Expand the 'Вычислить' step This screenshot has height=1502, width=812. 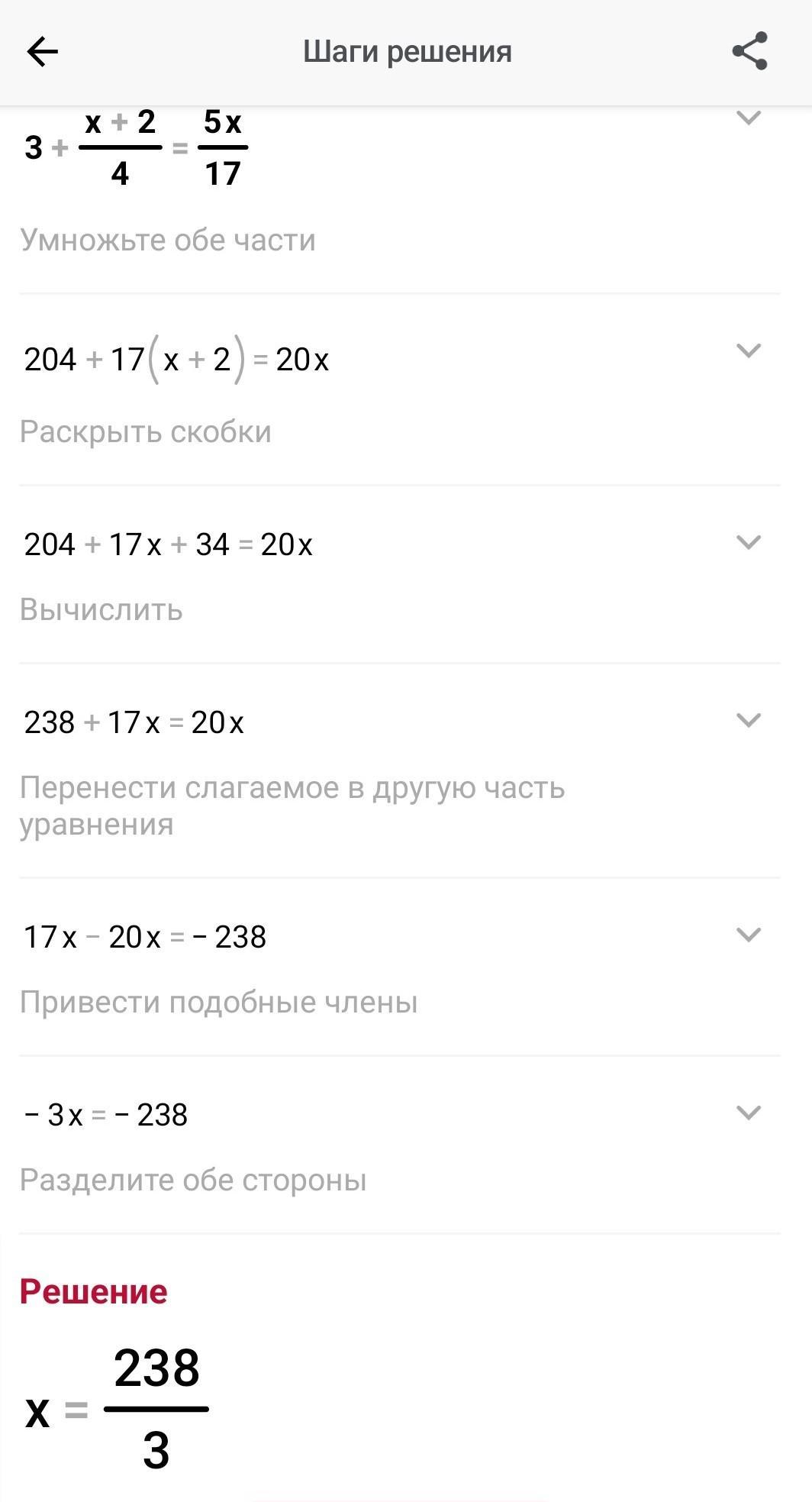(x=748, y=542)
